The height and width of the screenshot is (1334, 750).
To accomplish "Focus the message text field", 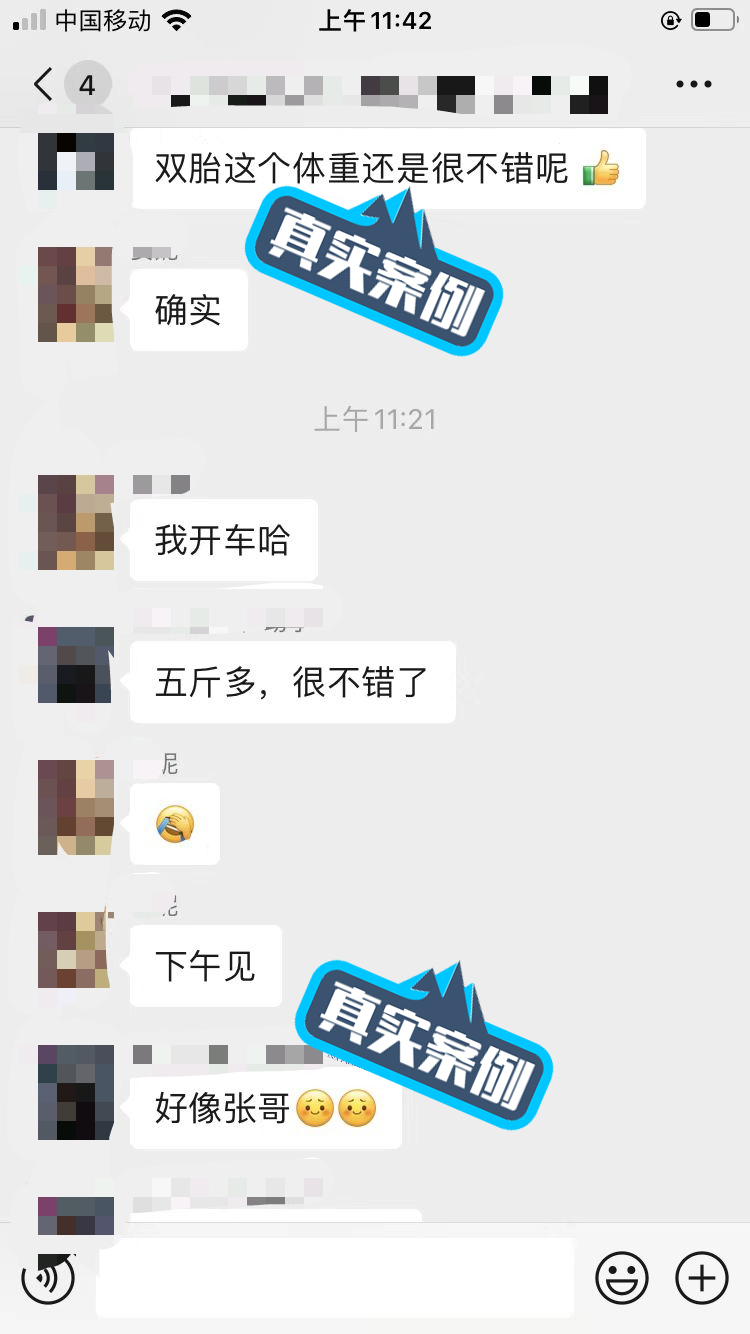I will [x=335, y=1277].
